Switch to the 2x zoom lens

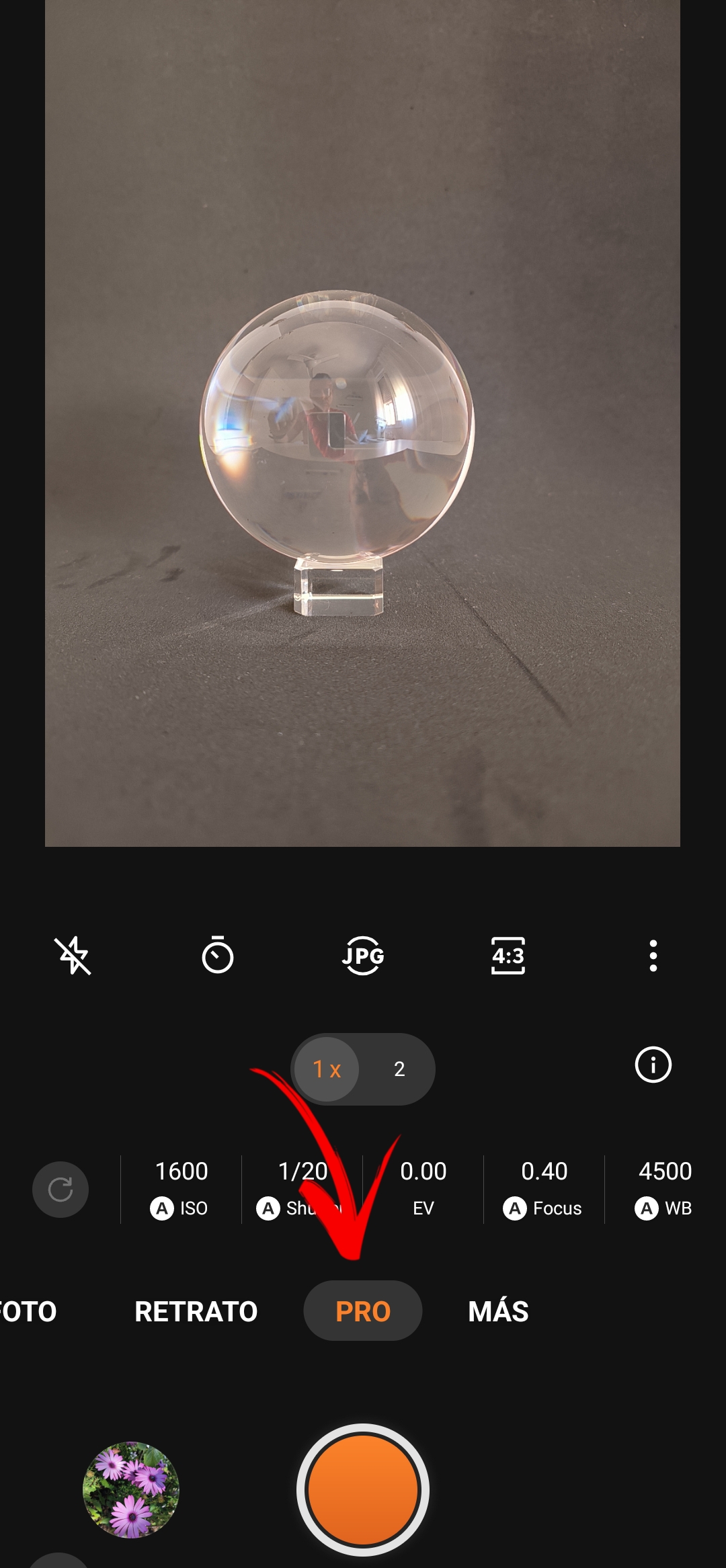point(399,1069)
